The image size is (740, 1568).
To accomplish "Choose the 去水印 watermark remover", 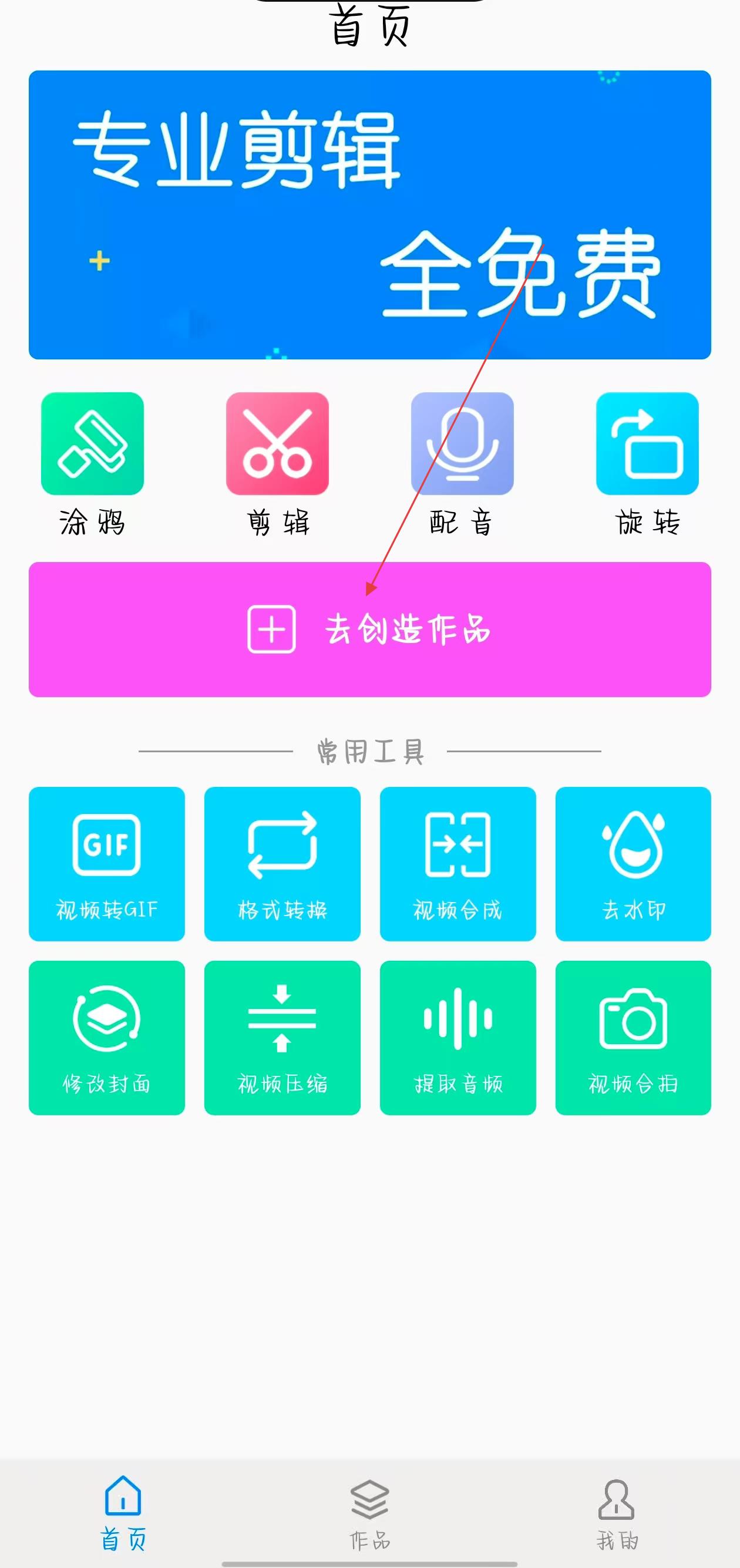I will 633,864.
